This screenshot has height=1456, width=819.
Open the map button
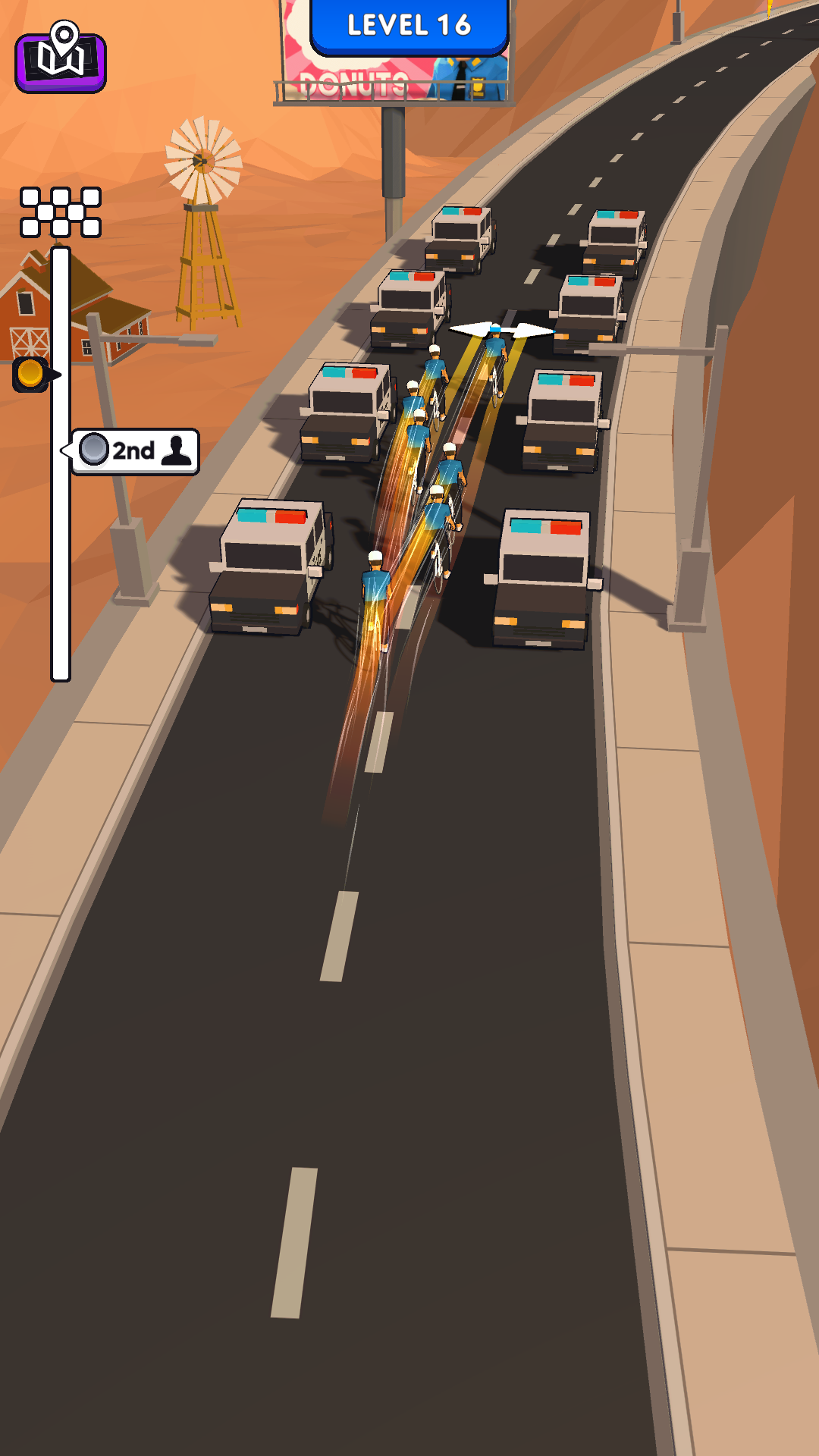point(61,58)
